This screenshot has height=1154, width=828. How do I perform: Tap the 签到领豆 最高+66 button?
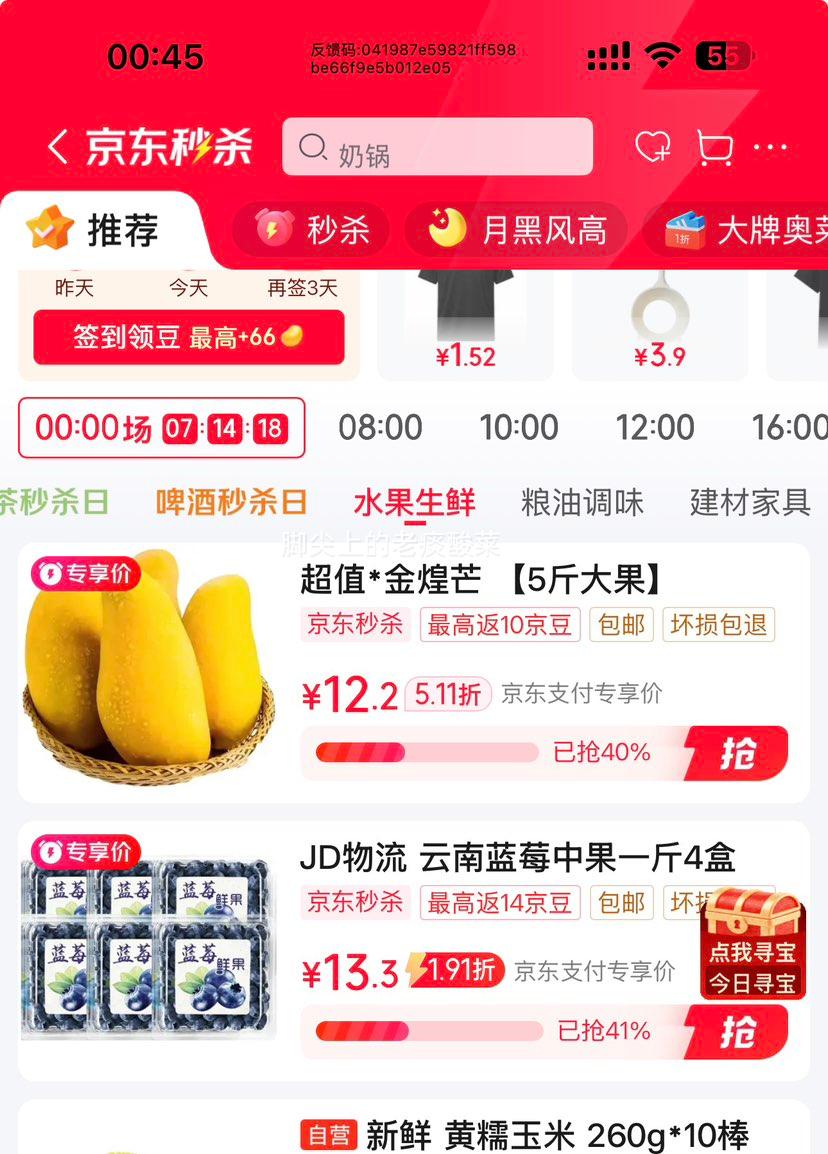pyautogui.click(x=190, y=339)
